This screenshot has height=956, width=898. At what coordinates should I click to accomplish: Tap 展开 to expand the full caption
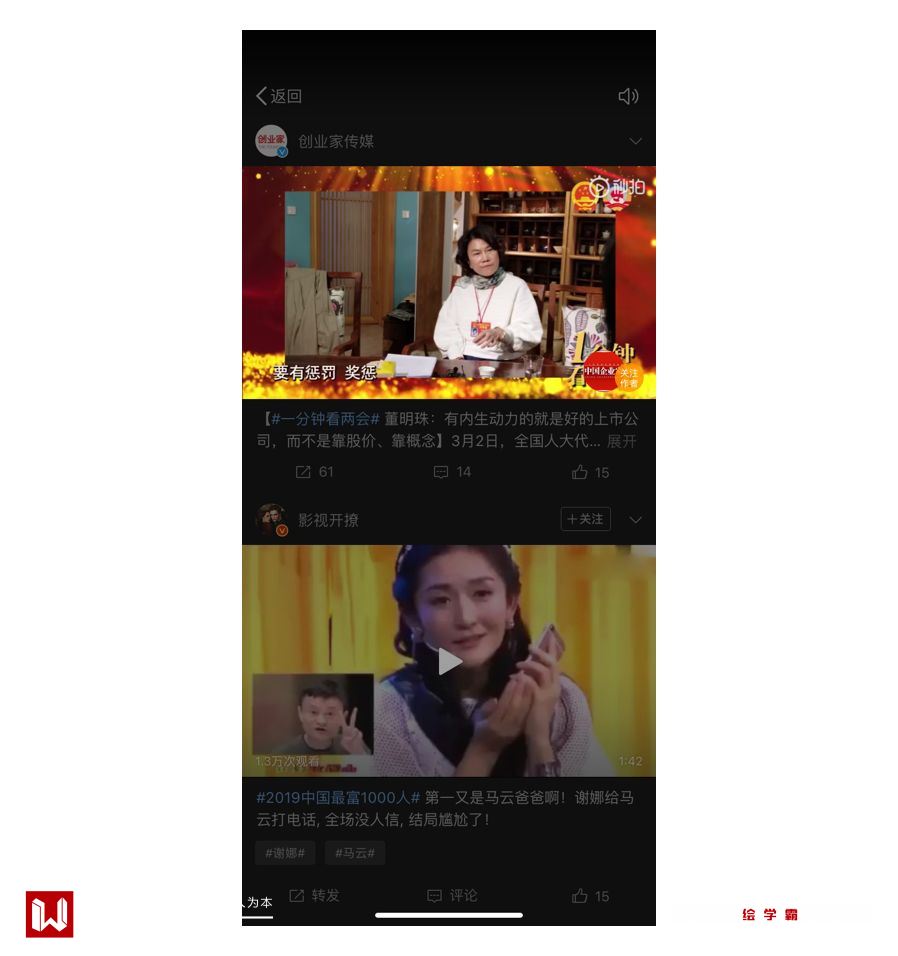pyautogui.click(x=621, y=441)
